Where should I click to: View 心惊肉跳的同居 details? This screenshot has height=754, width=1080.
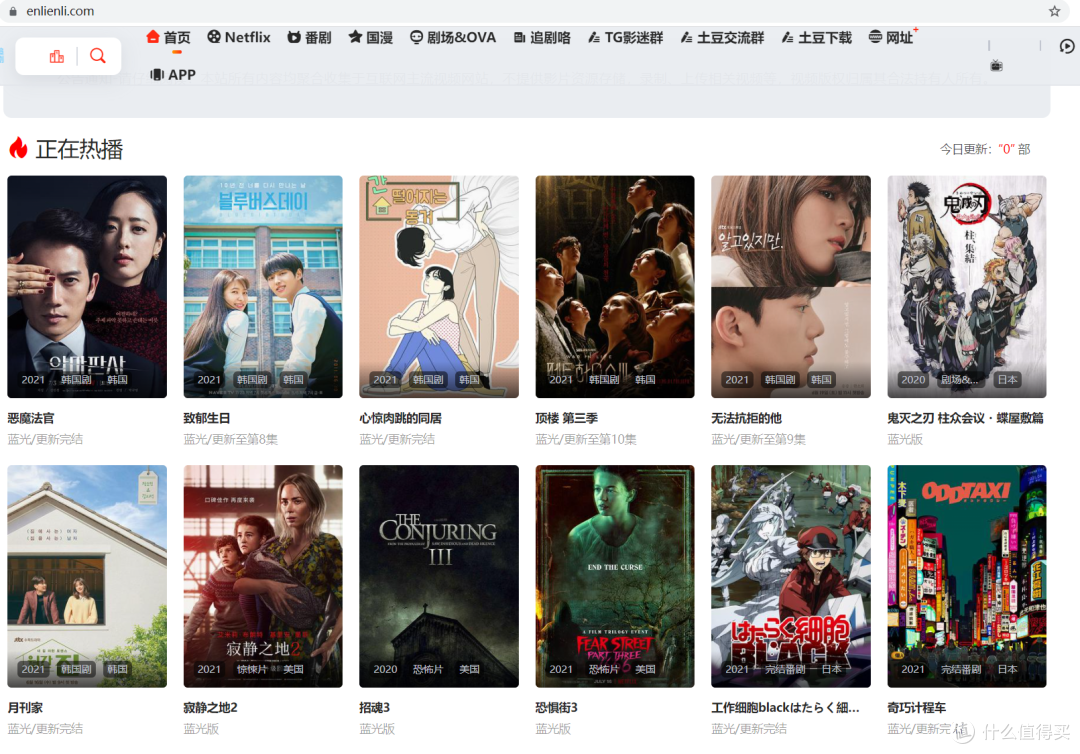[439, 287]
